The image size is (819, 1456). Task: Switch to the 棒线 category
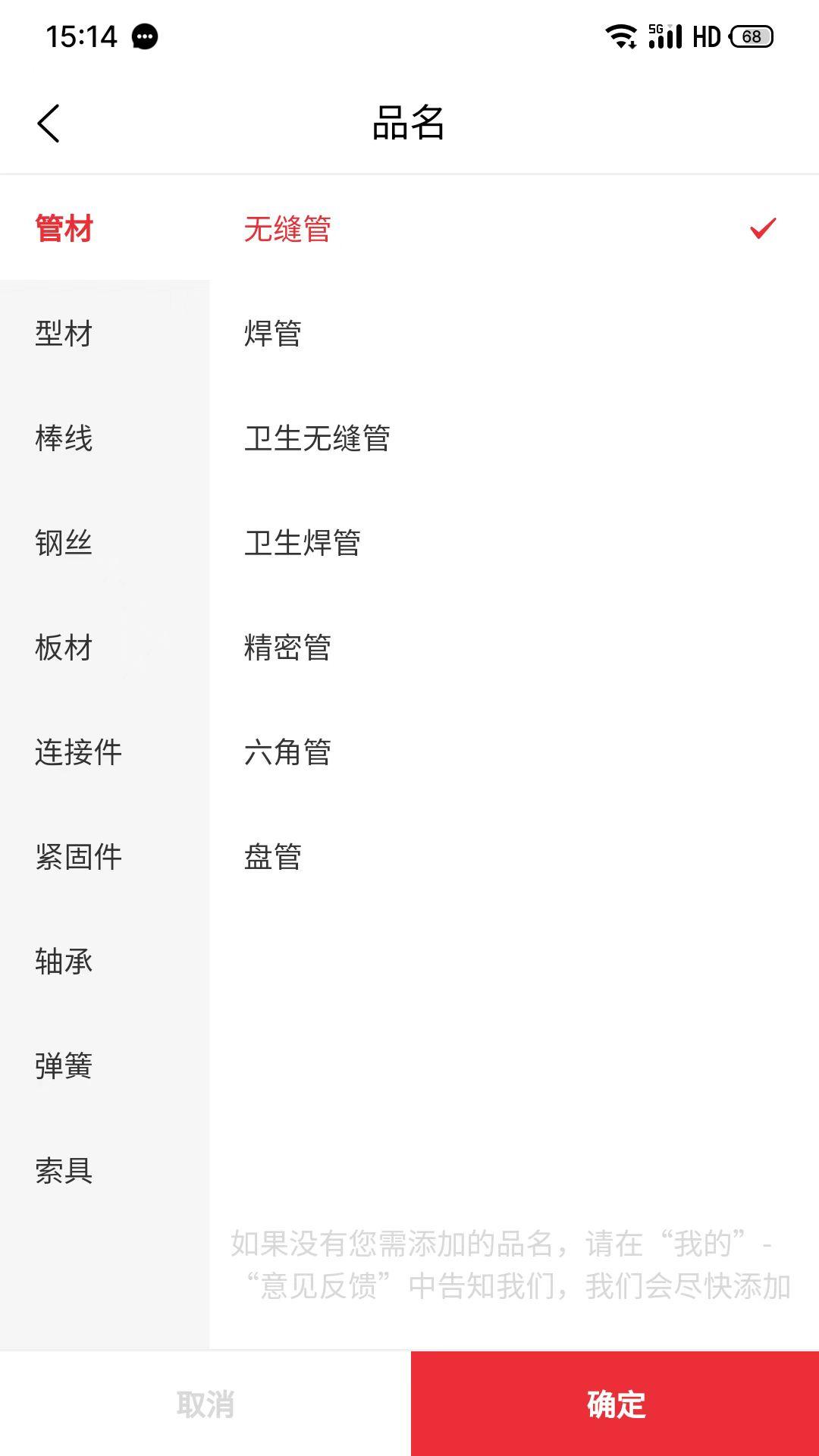coord(64,438)
